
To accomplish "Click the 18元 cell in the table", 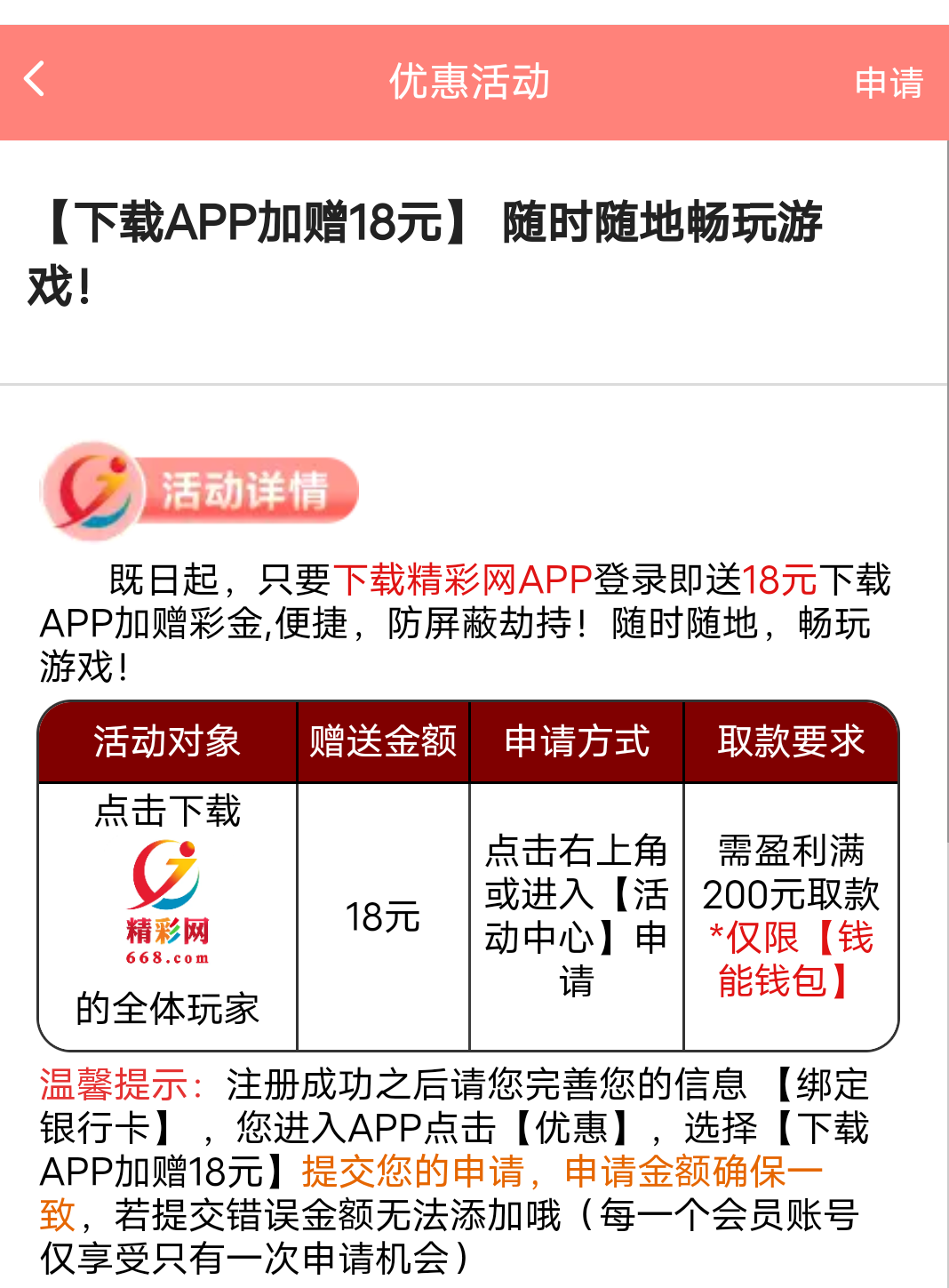I will click(x=382, y=916).
